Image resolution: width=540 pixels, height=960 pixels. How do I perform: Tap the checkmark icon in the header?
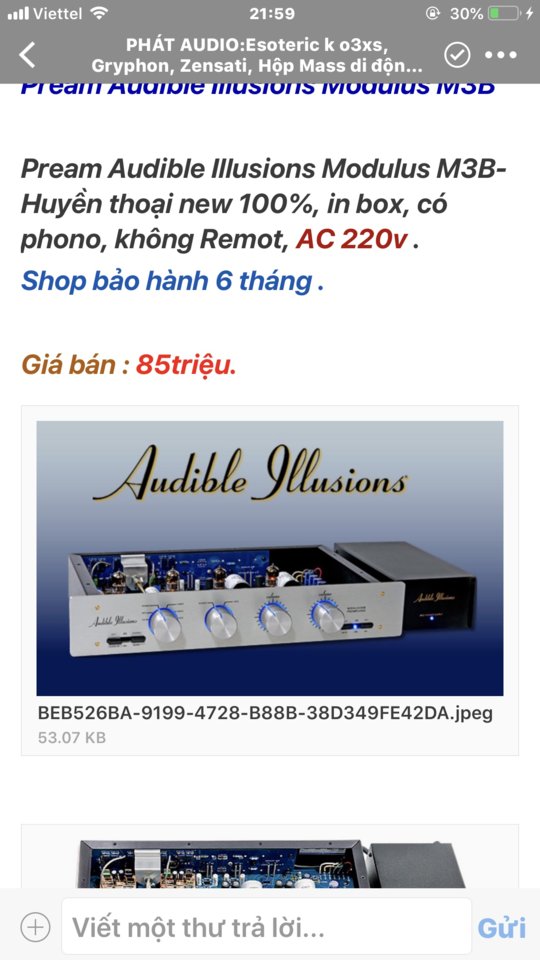pos(457,55)
